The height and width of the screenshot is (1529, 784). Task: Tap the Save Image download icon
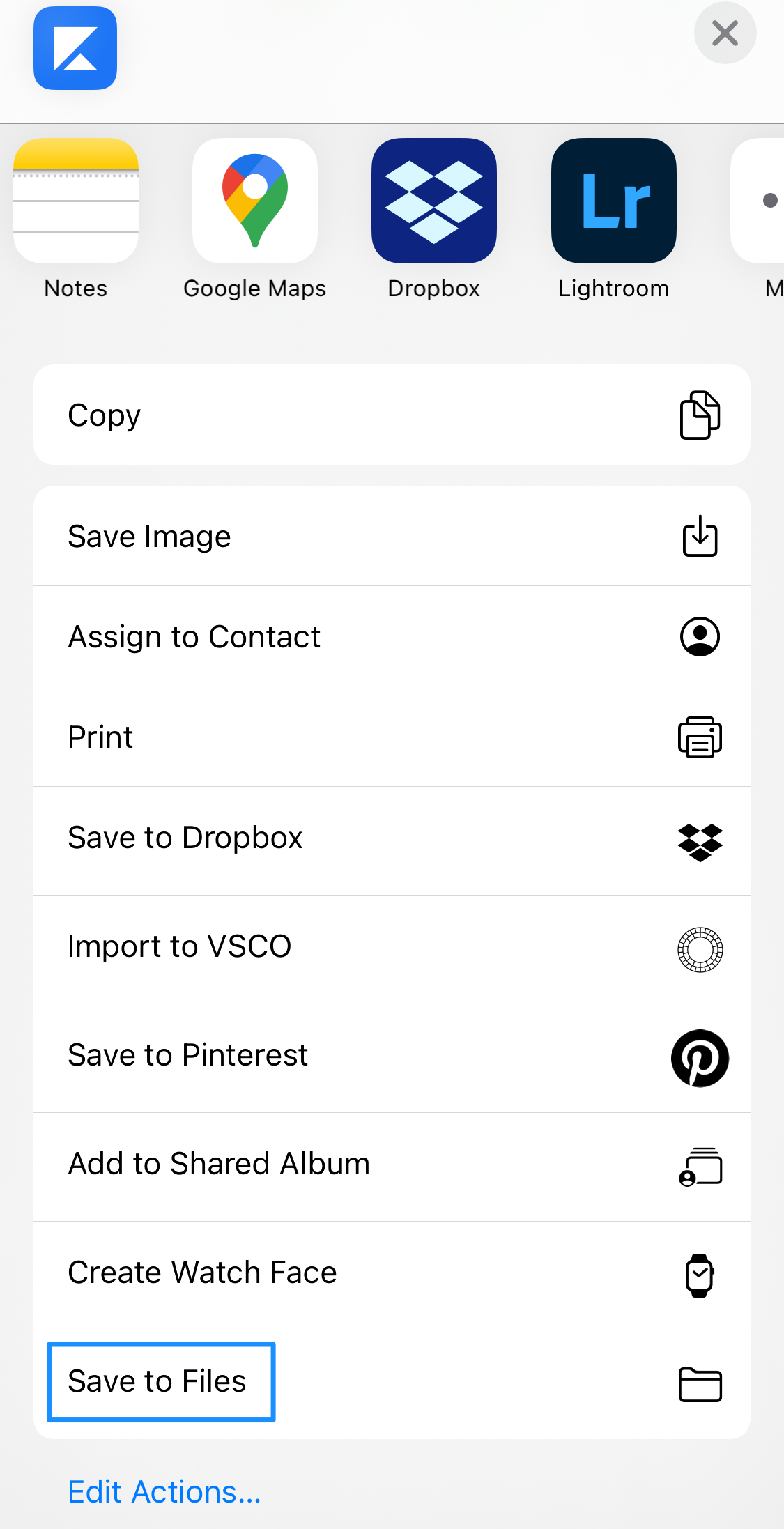pyautogui.click(x=700, y=536)
